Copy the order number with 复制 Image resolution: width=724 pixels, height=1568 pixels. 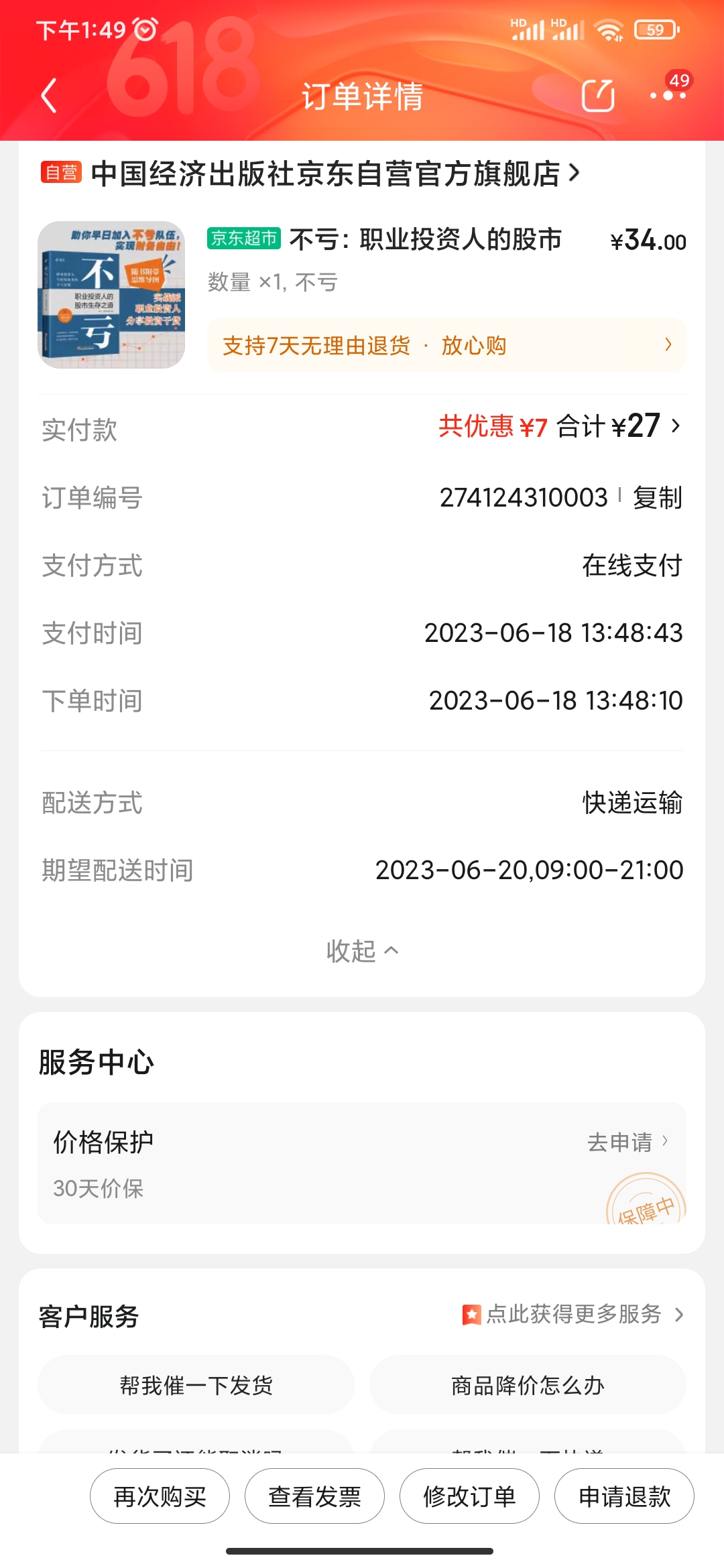[x=657, y=498]
